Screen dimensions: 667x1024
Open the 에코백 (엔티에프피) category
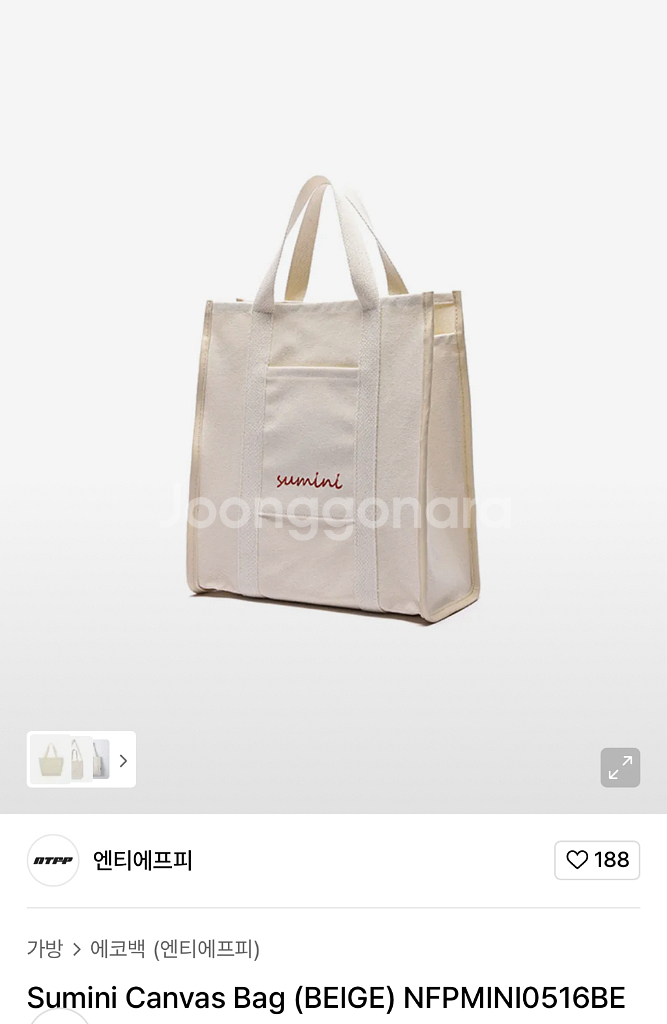(175, 949)
